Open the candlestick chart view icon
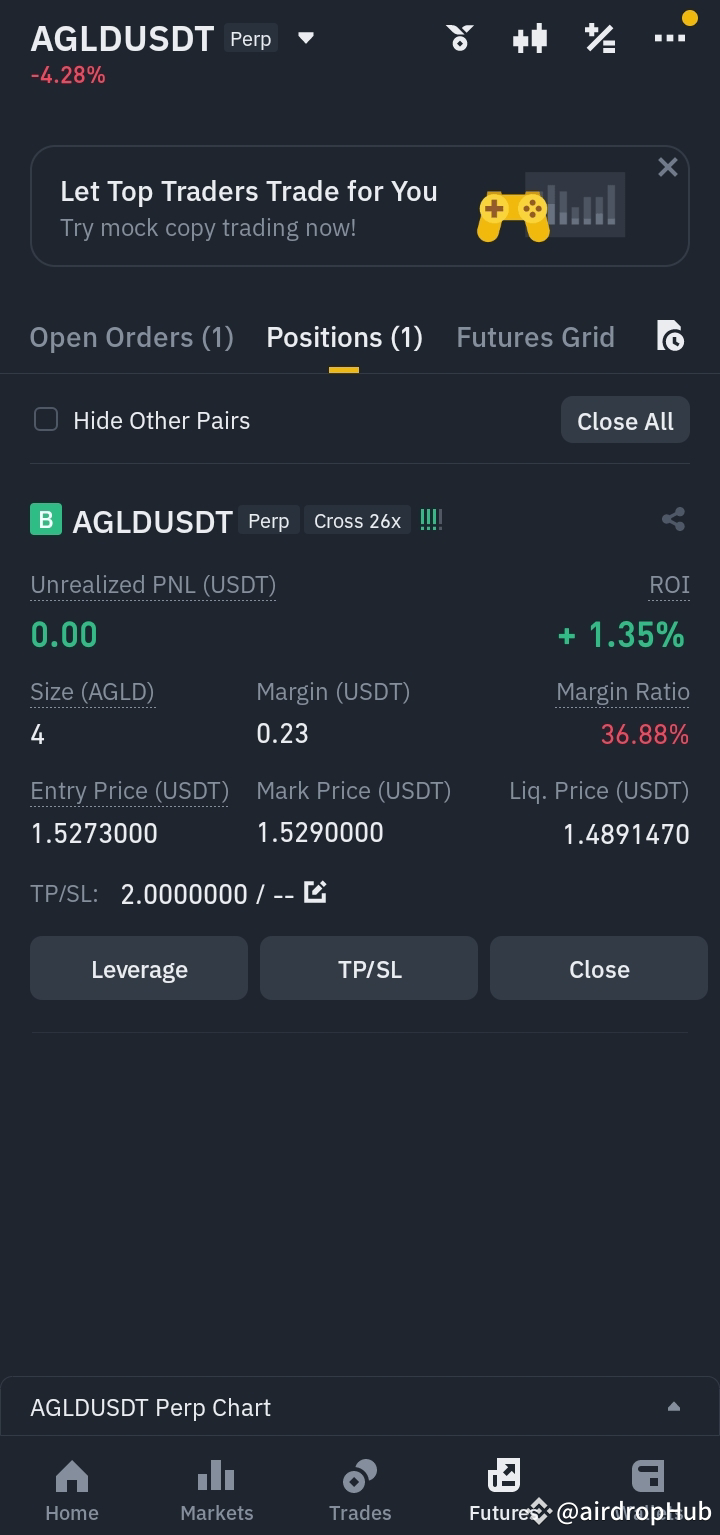Viewport: 720px width, 1535px height. coord(529,37)
